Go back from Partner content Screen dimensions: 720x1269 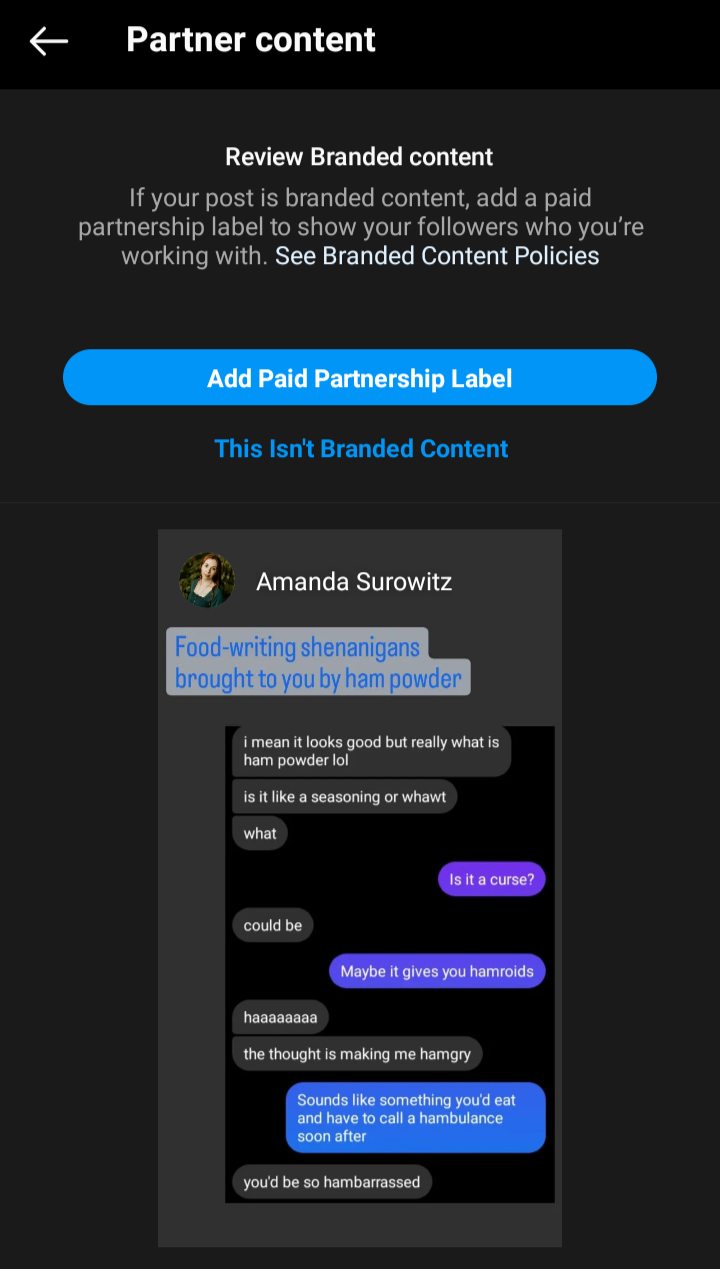[x=48, y=41]
